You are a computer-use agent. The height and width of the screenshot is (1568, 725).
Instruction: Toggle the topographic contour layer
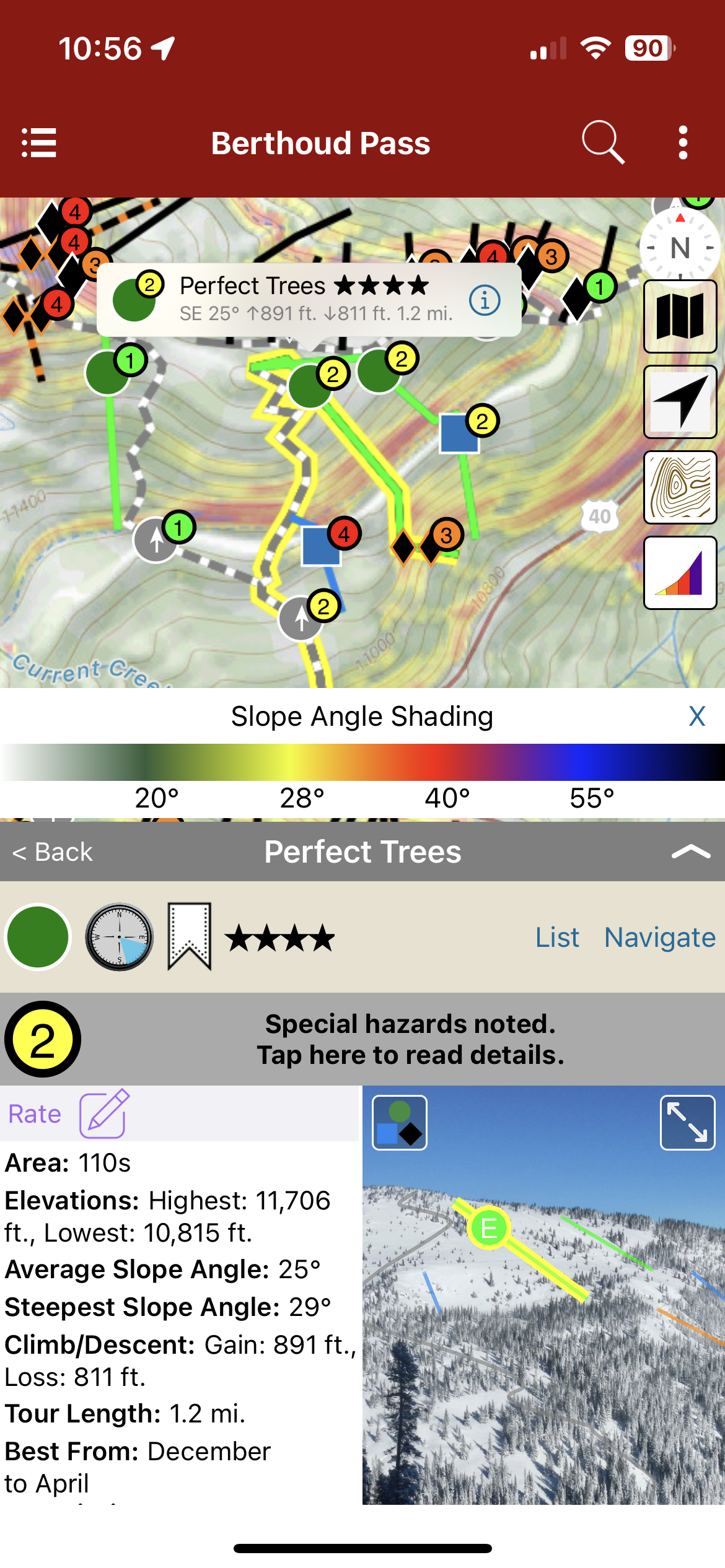[x=680, y=487]
